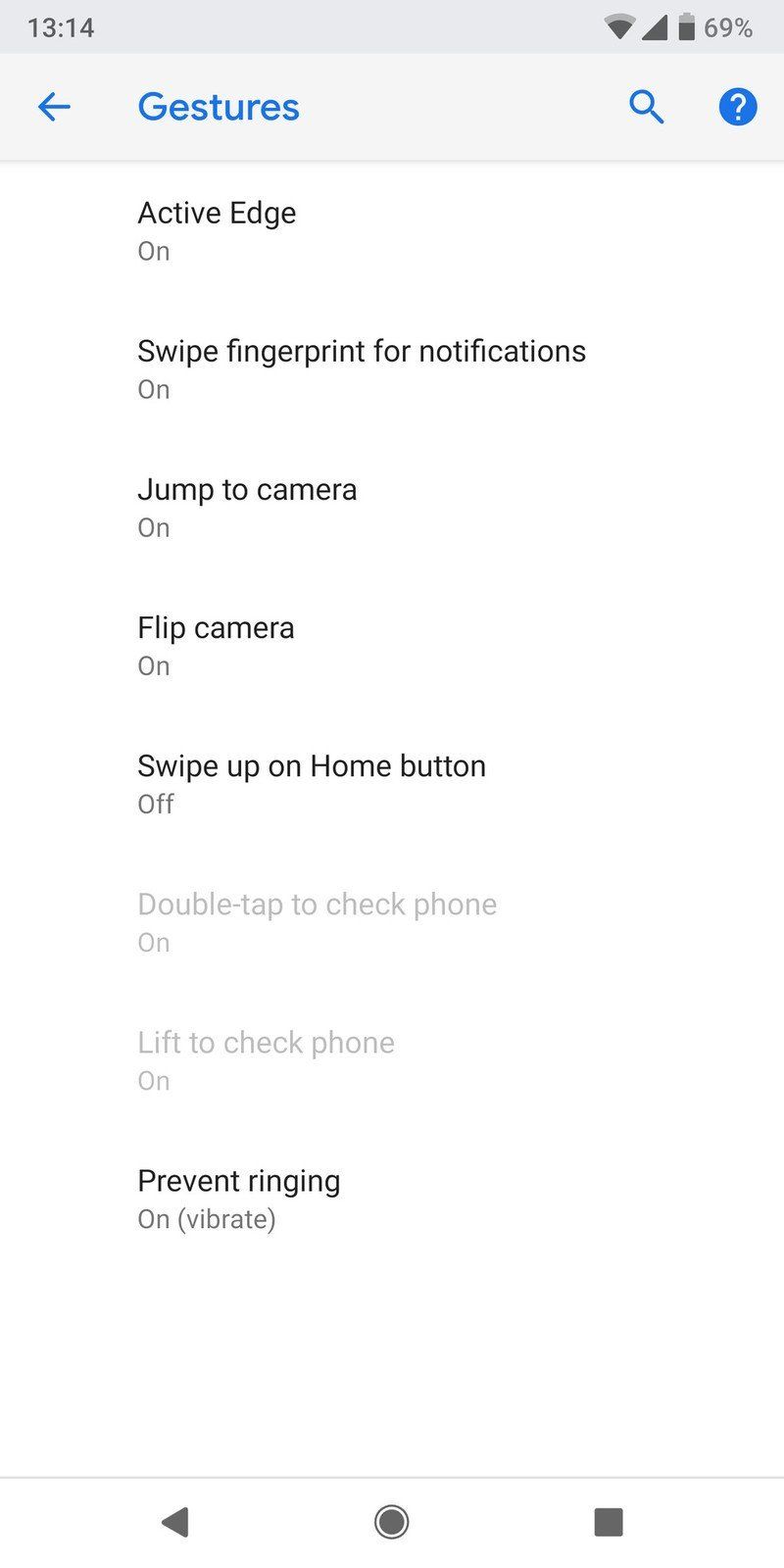Viewport: 784px width, 1568px height.
Task: Tap the system home button
Action: [x=392, y=1522]
